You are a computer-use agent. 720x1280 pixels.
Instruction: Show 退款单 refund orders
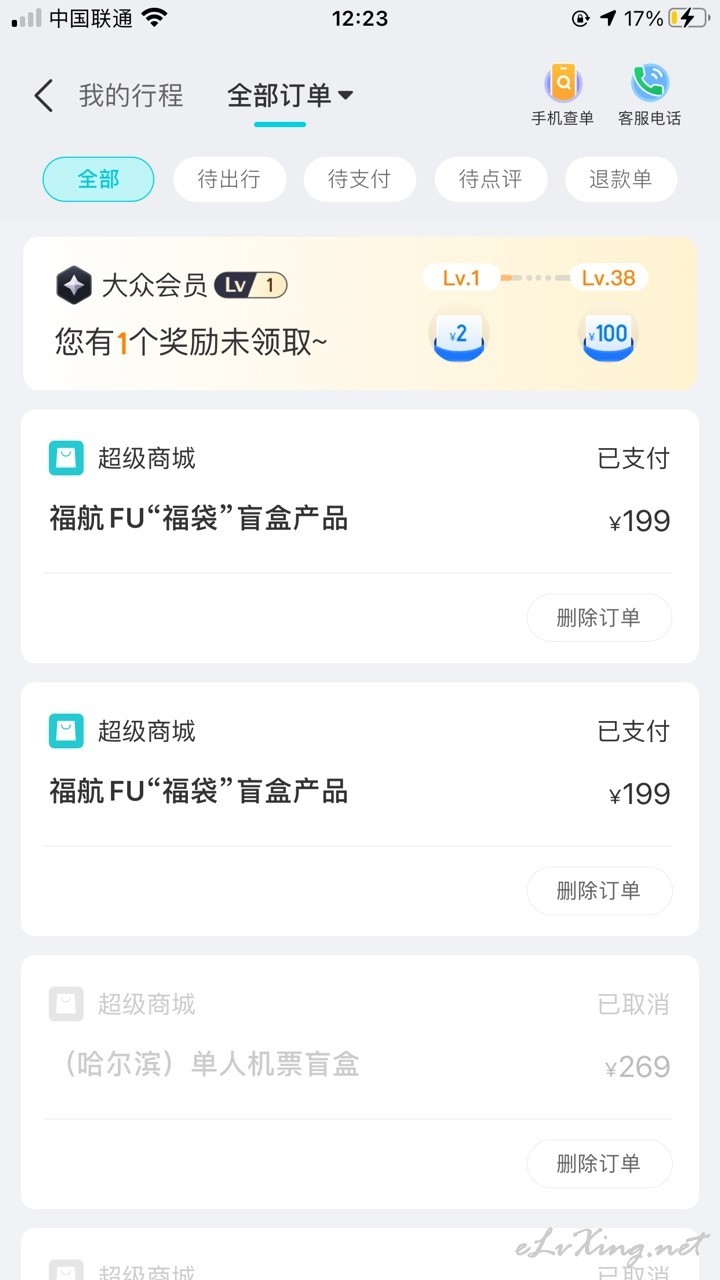[620, 180]
